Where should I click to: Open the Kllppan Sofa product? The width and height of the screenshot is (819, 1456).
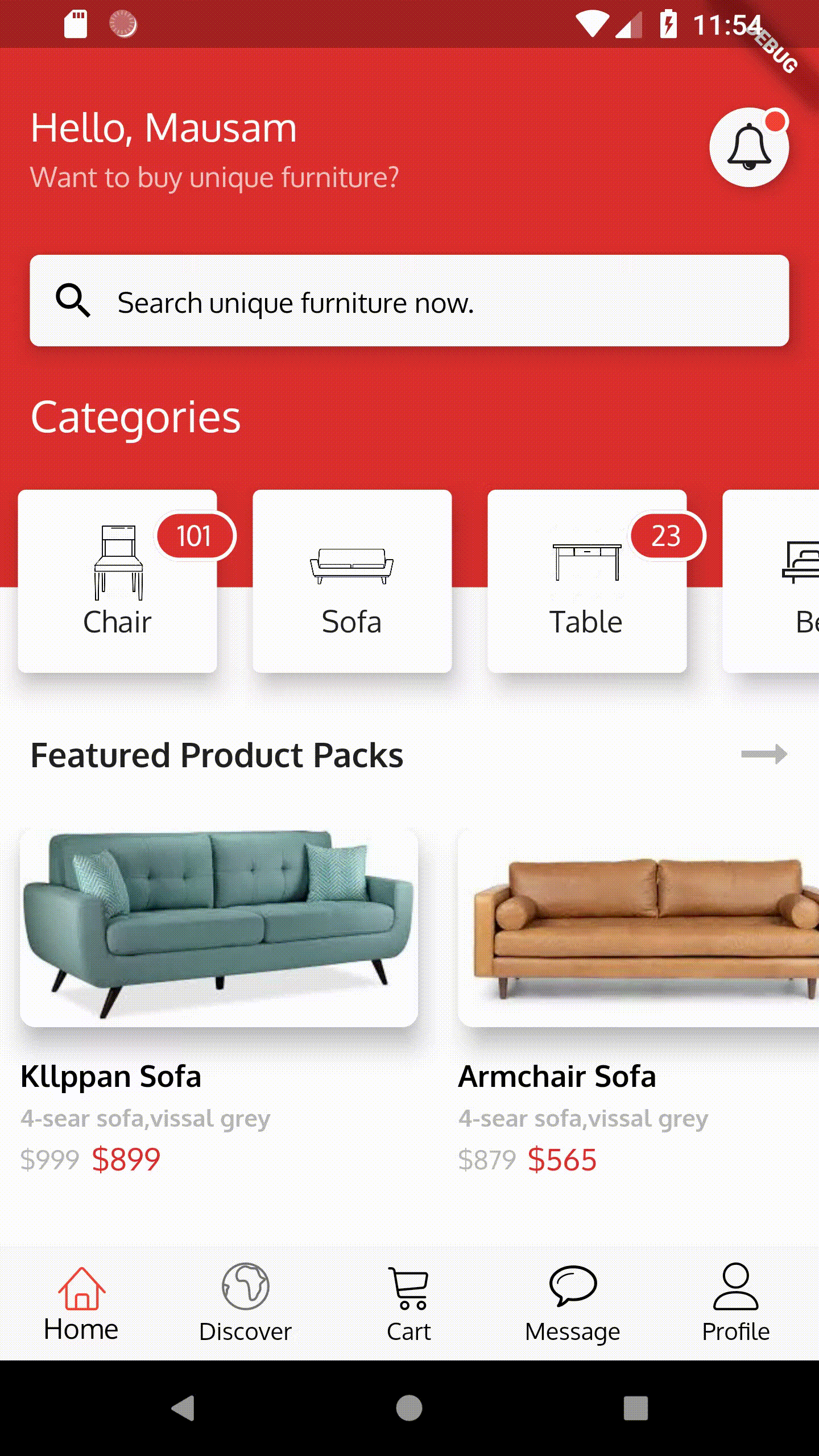[x=219, y=928]
